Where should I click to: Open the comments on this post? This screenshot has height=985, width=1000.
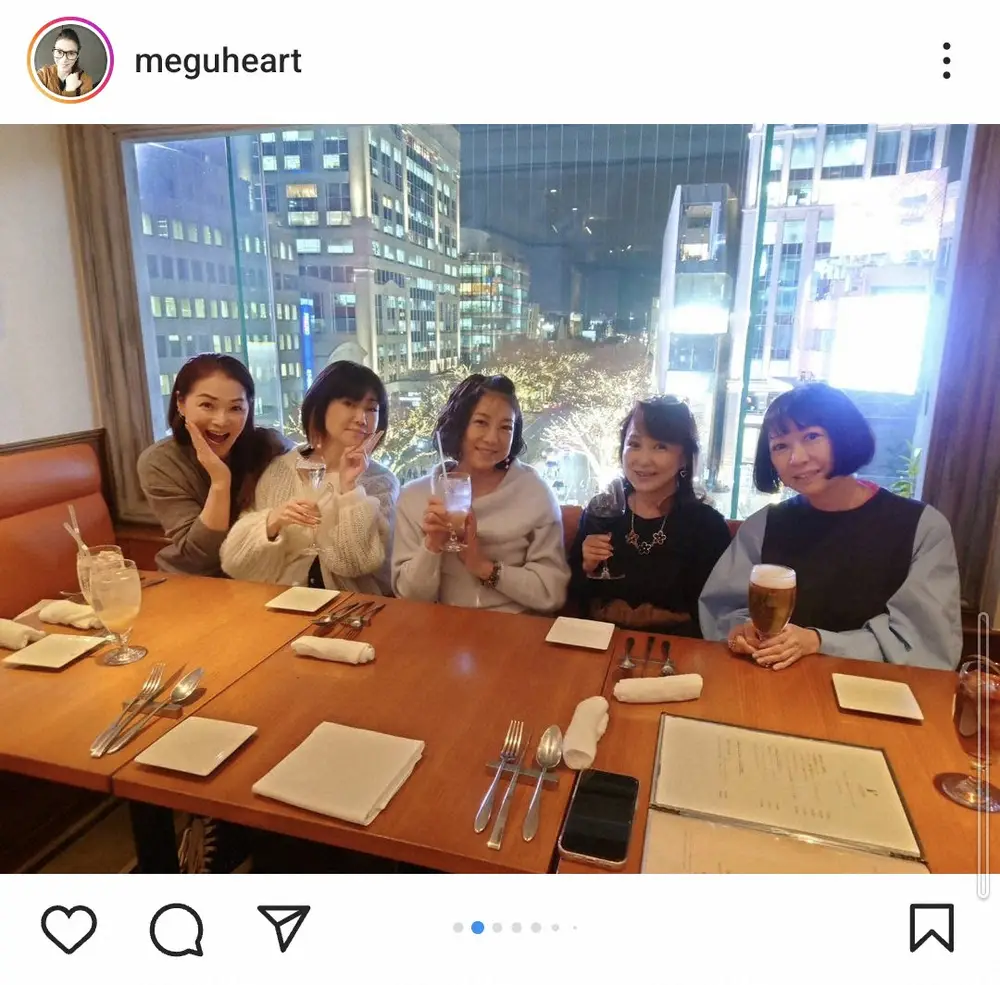pyautogui.click(x=176, y=929)
